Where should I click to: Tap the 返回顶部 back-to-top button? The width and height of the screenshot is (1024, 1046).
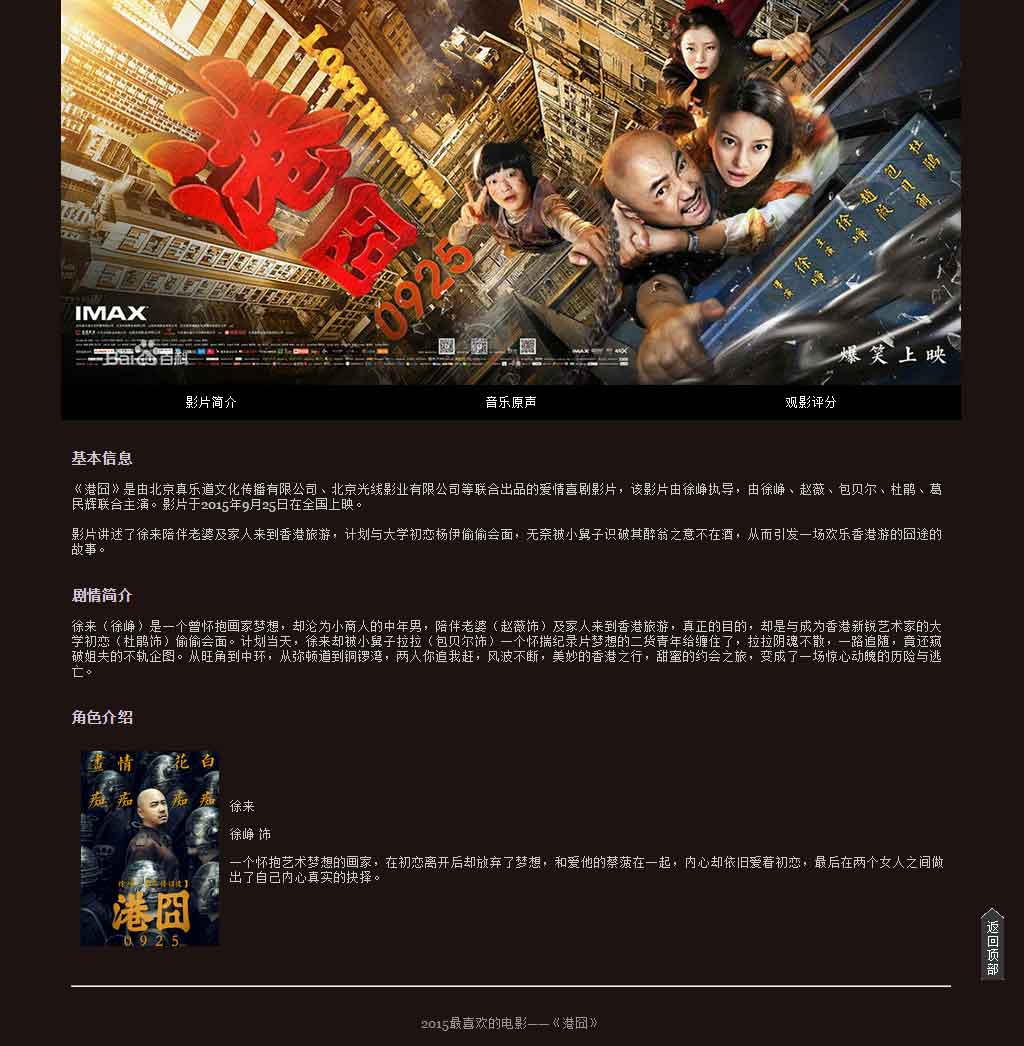click(x=992, y=947)
